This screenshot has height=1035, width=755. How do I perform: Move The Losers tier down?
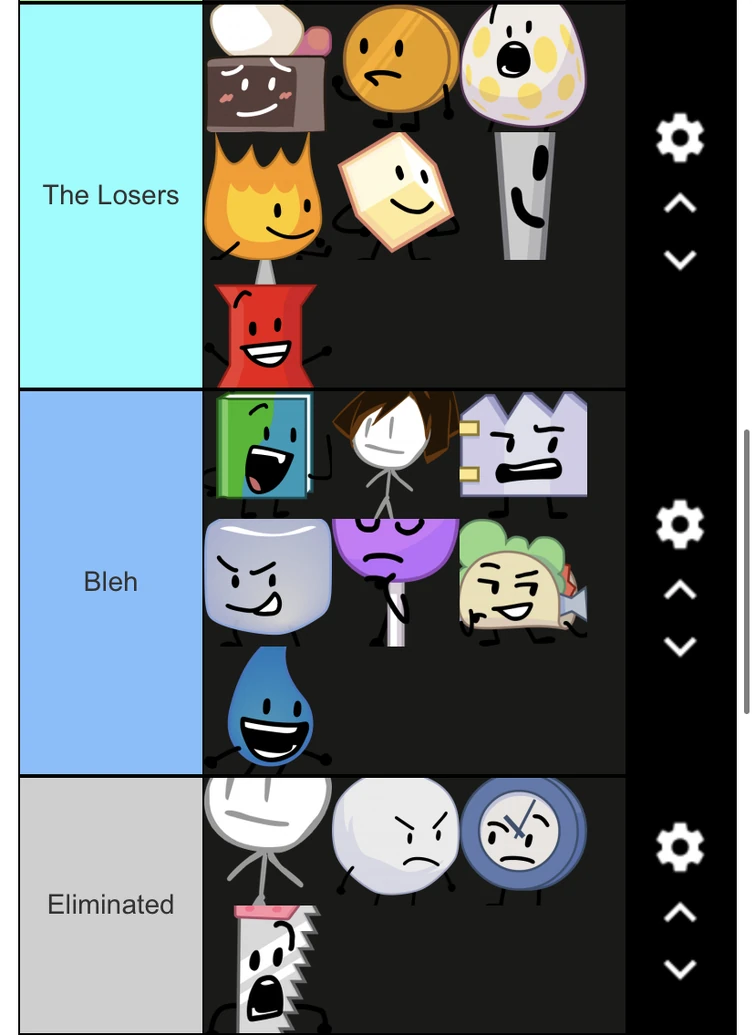tap(680, 260)
